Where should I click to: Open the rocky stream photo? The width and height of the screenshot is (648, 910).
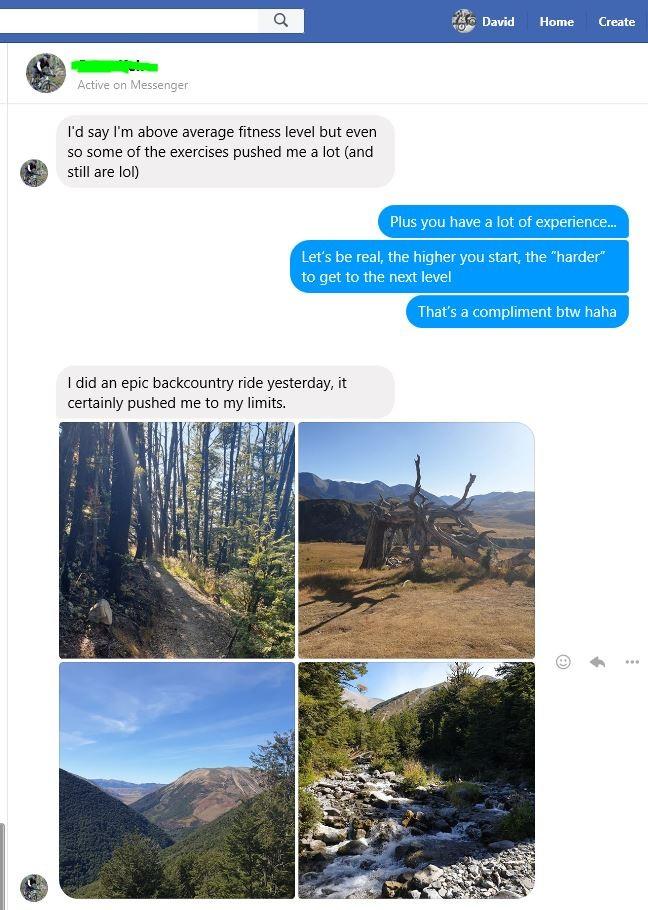pyautogui.click(x=416, y=780)
